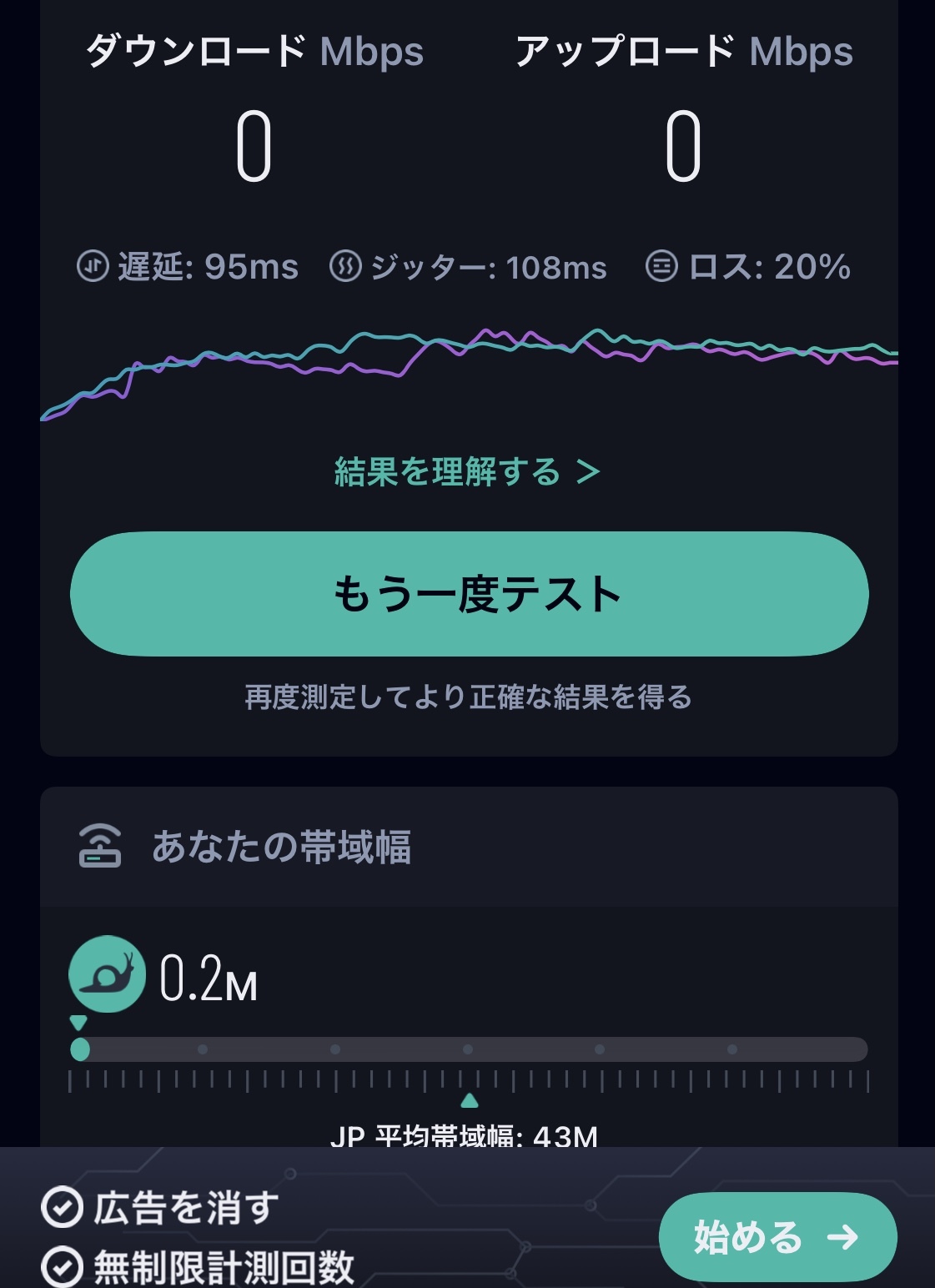Open the 結果を理解する link
The width and height of the screenshot is (935, 1288).
click(467, 472)
